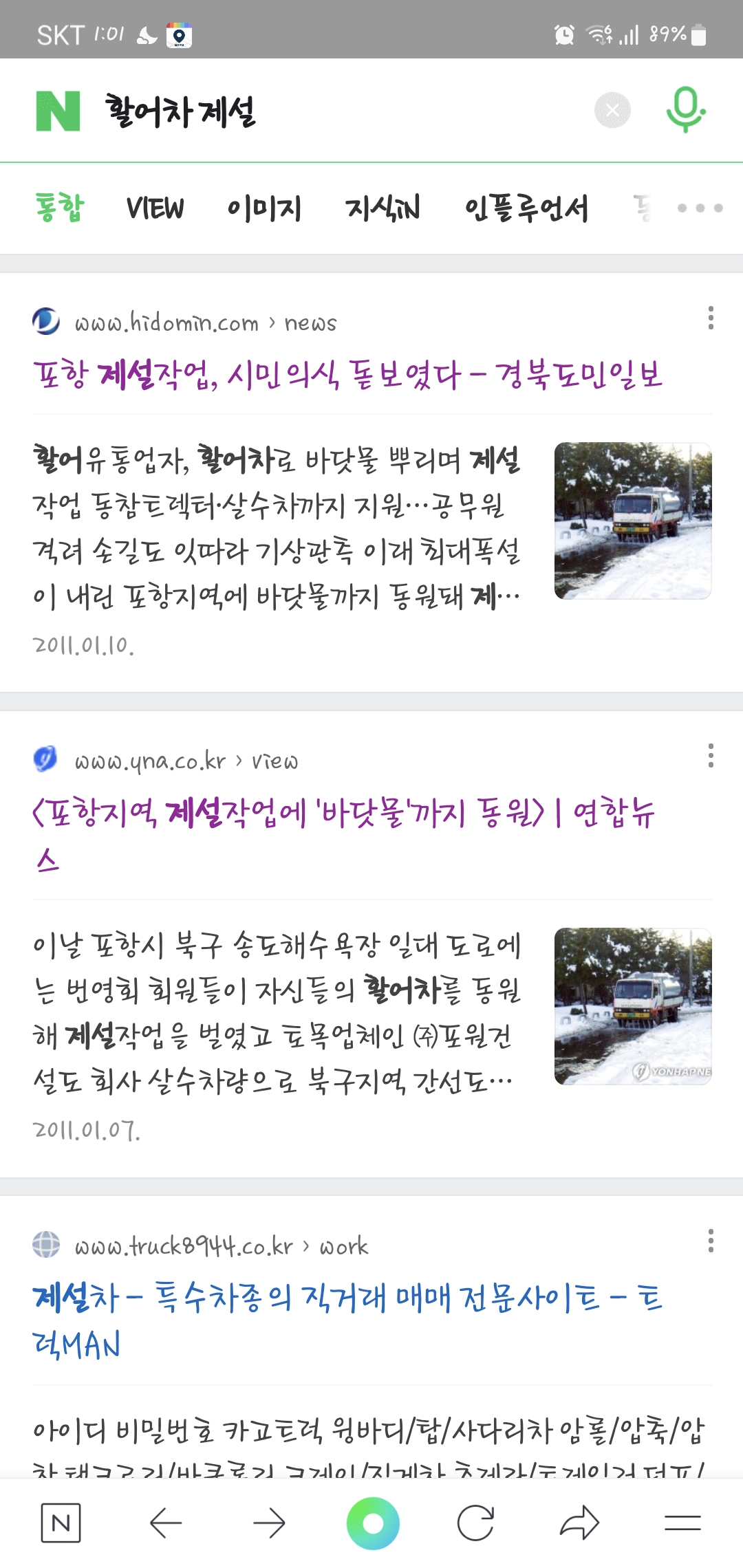743x1568 pixels.
Task: Start voice search with microphone icon
Action: pos(685,110)
